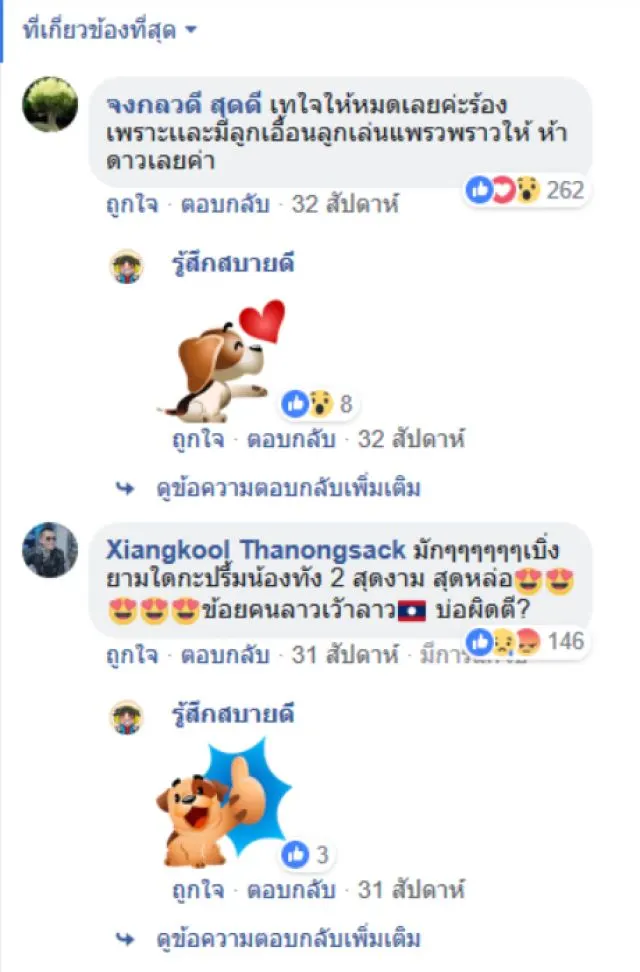Like Xiangkool Thanongsack's comment
Viewport: 640px width, 972px height.
pyautogui.click(x=132, y=656)
